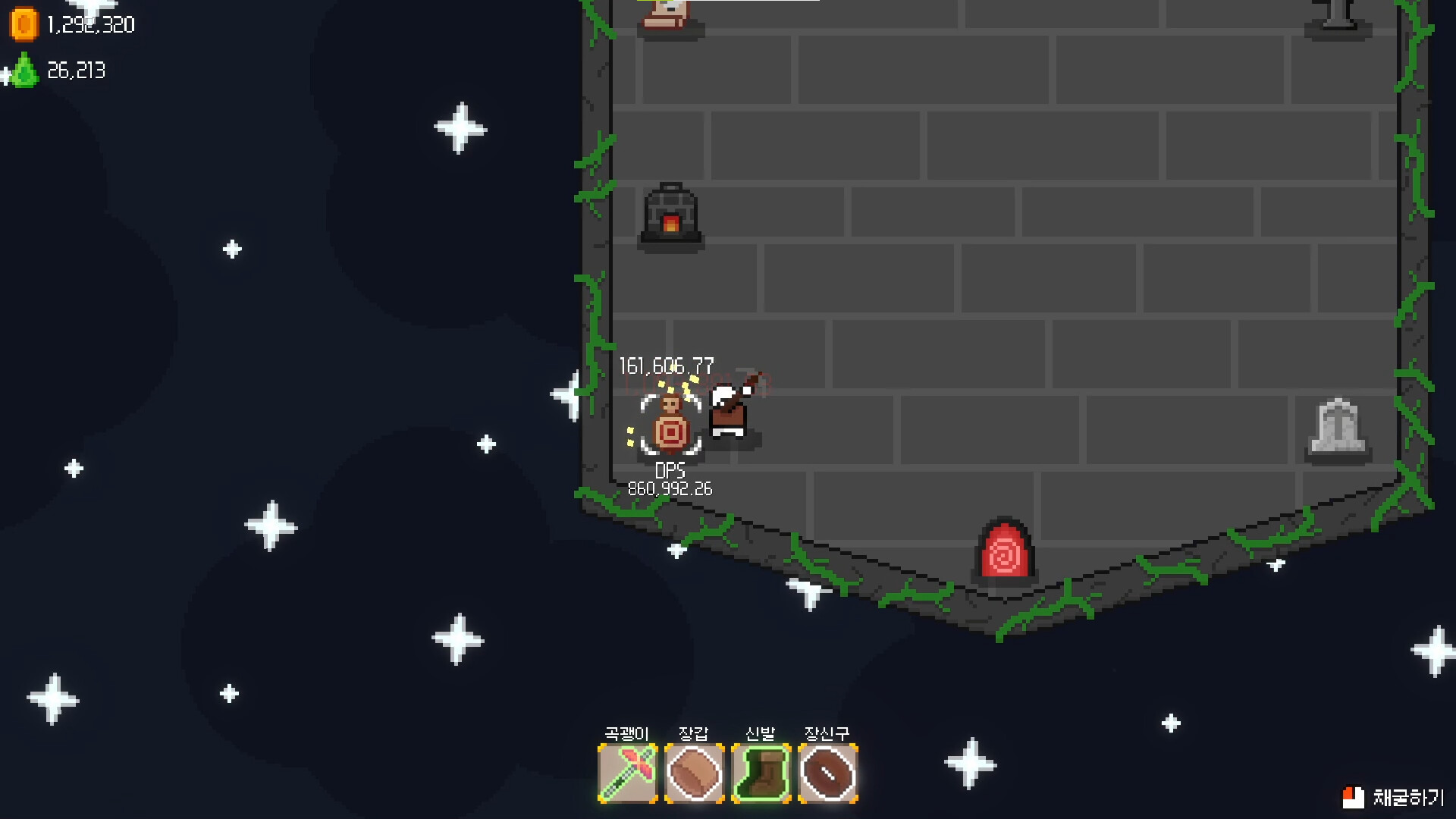Image resolution: width=1456 pixels, height=819 pixels.
Task: Open the 곡괭이 pickaxe equipment slot
Action: pyautogui.click(x=628, y=773)
